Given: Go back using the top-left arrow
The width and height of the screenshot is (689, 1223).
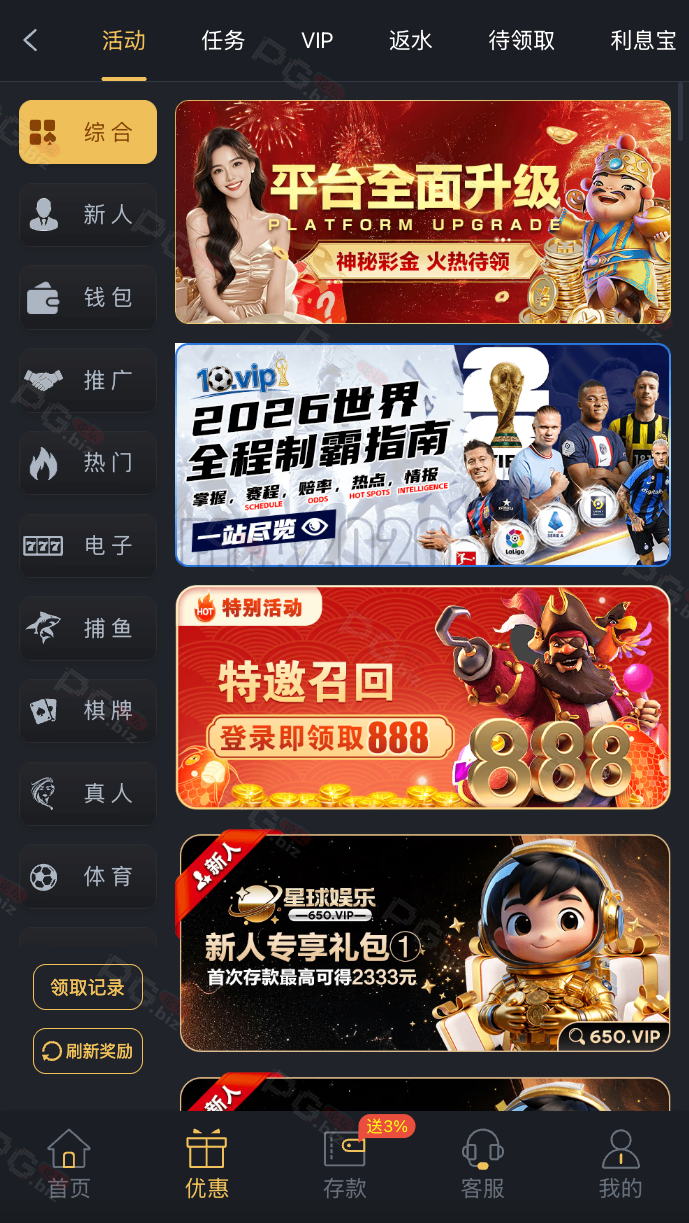Looking at the screenshot, I should click(x=30, y=41).
